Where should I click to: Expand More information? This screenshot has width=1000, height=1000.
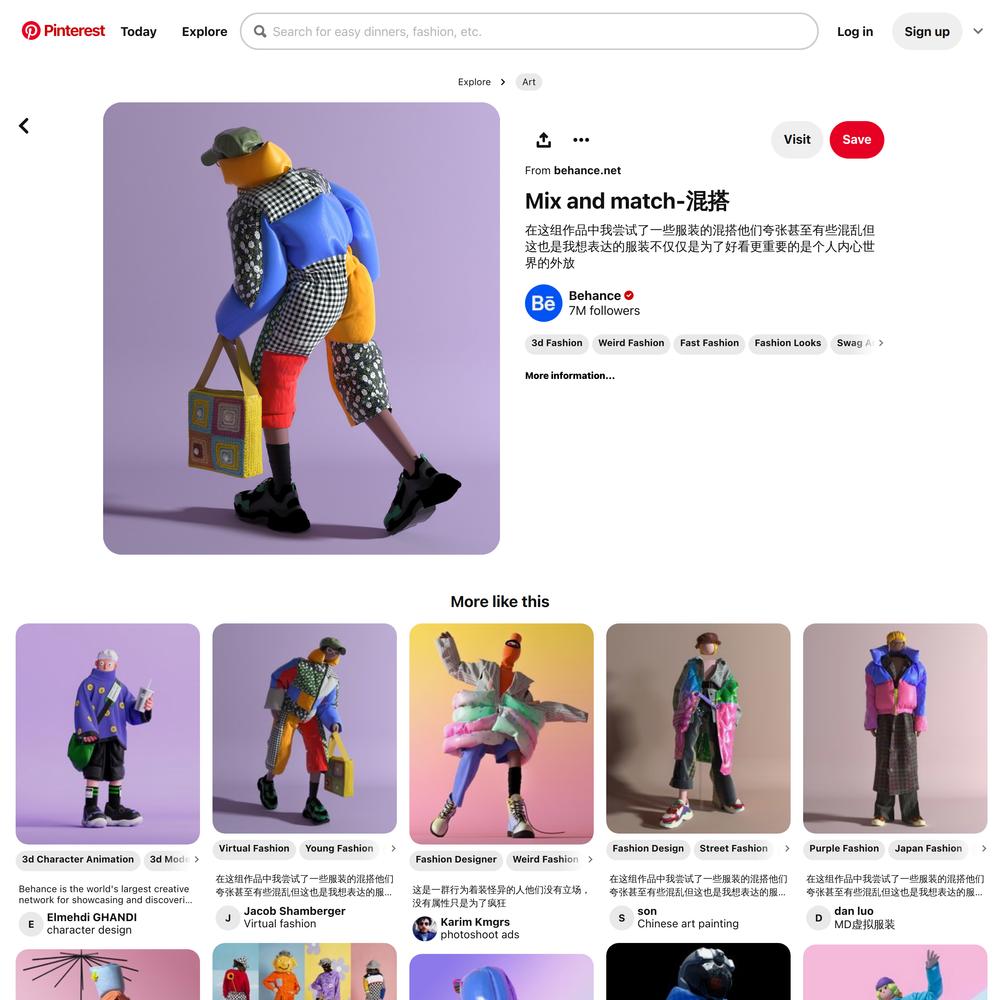pyautogui.click(x=570, y=376)
